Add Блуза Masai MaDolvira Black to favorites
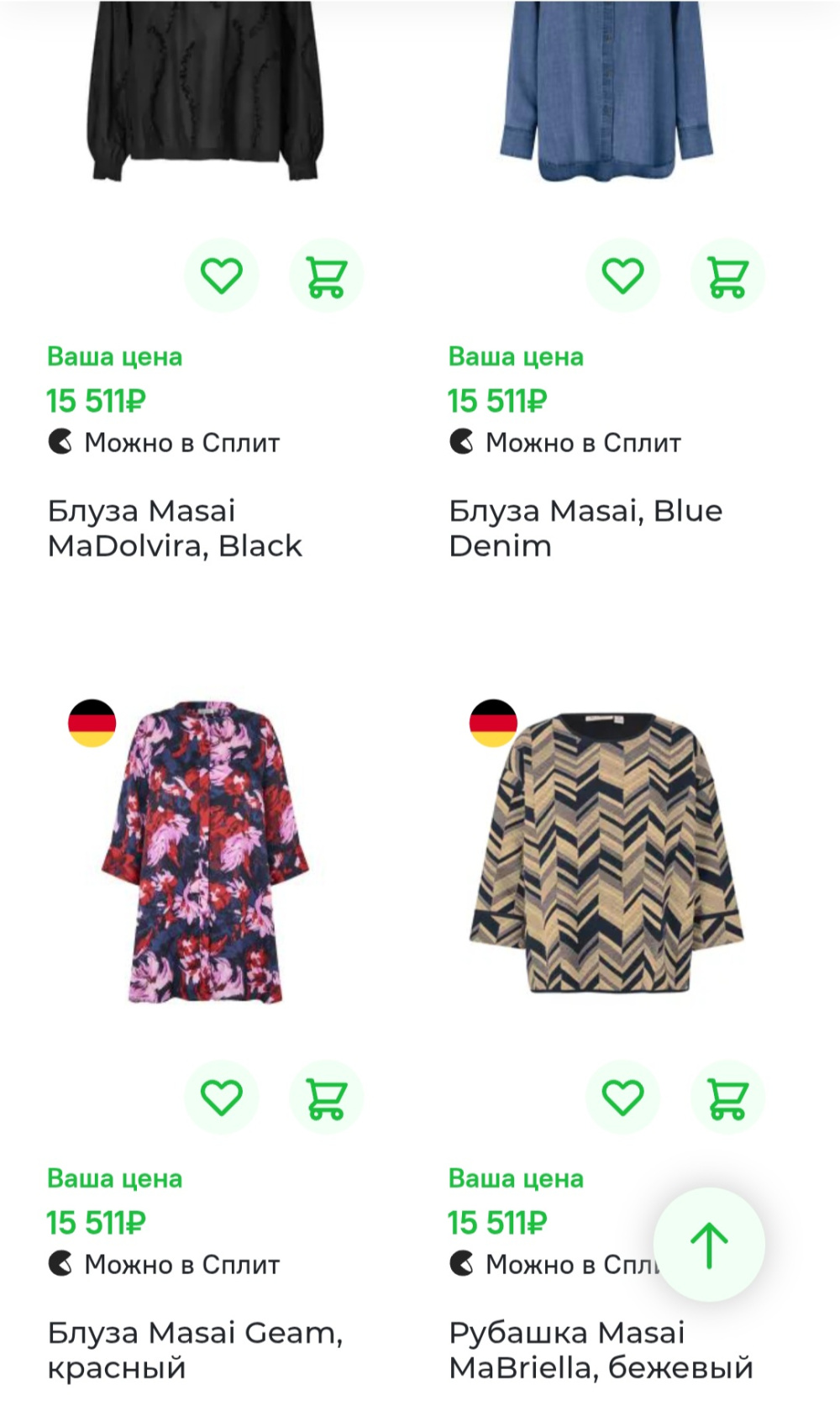This screenshot has height=1401, width=840. point(222,276)
